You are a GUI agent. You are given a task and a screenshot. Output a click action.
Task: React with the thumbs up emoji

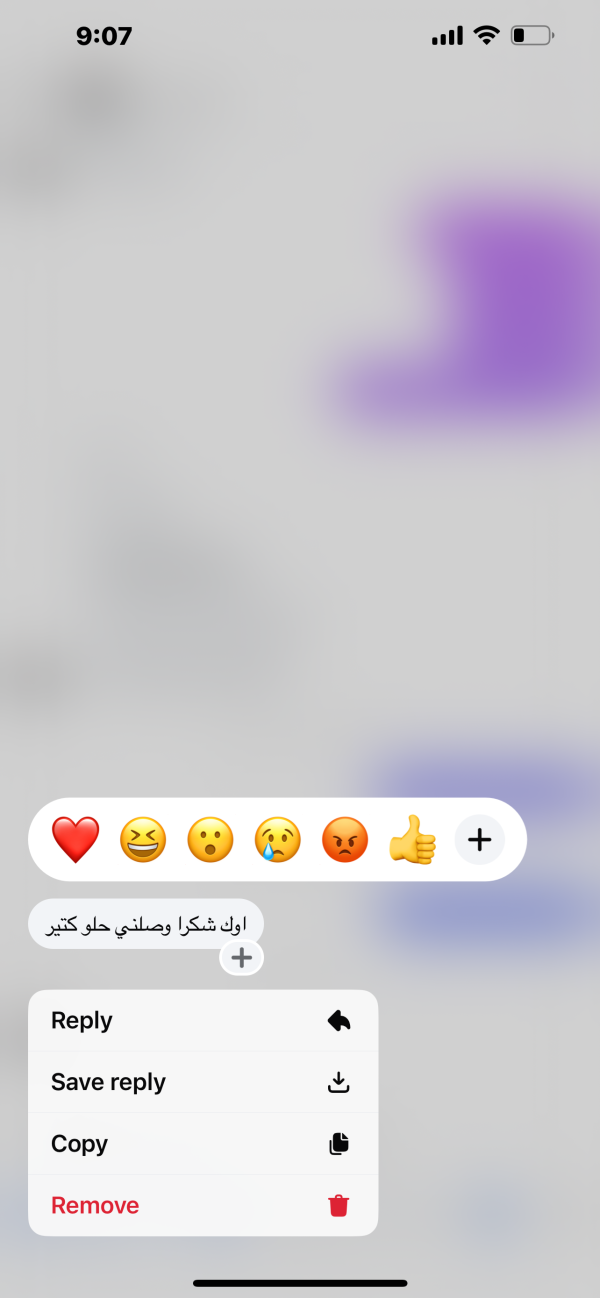click(x=412, y=839)
